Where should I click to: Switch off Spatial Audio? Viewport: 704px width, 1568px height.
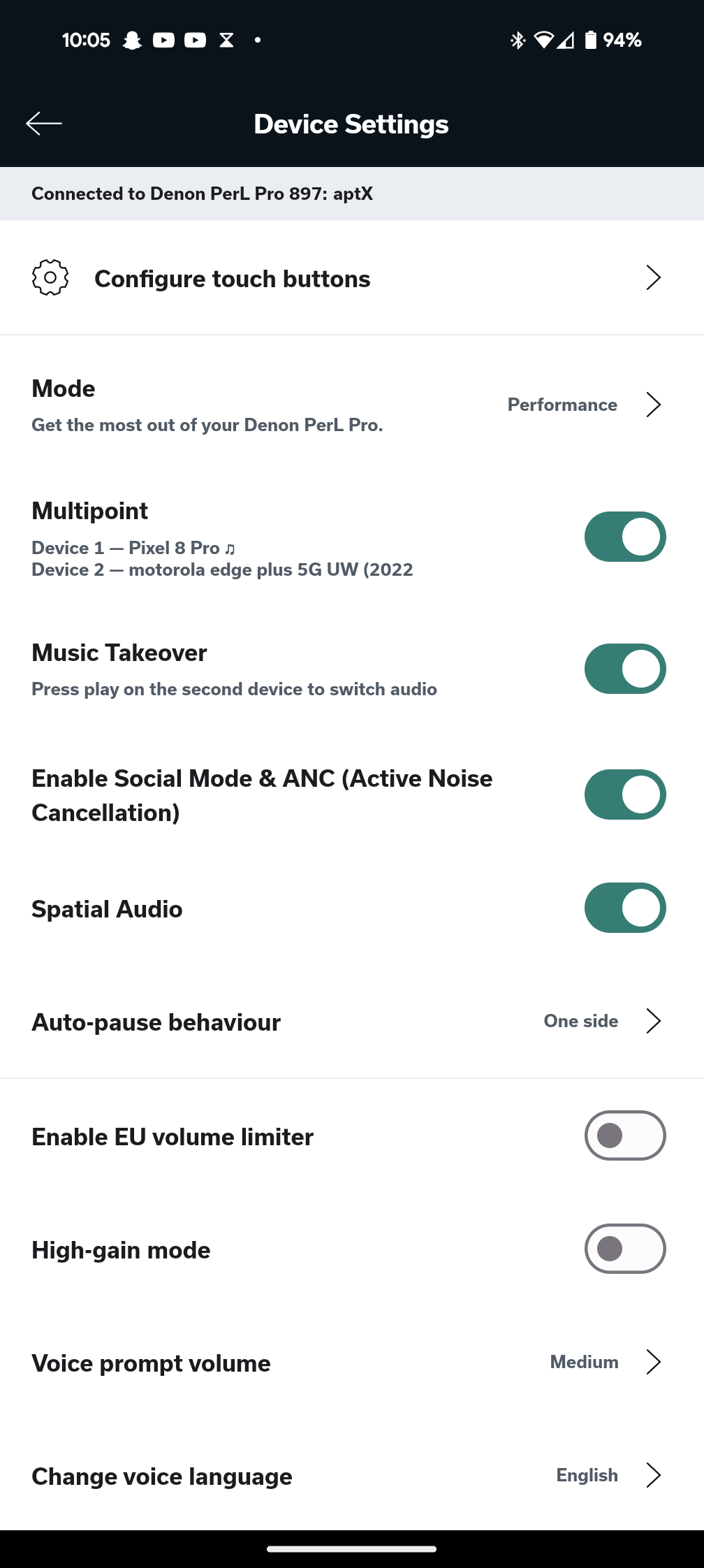[624, 908]
